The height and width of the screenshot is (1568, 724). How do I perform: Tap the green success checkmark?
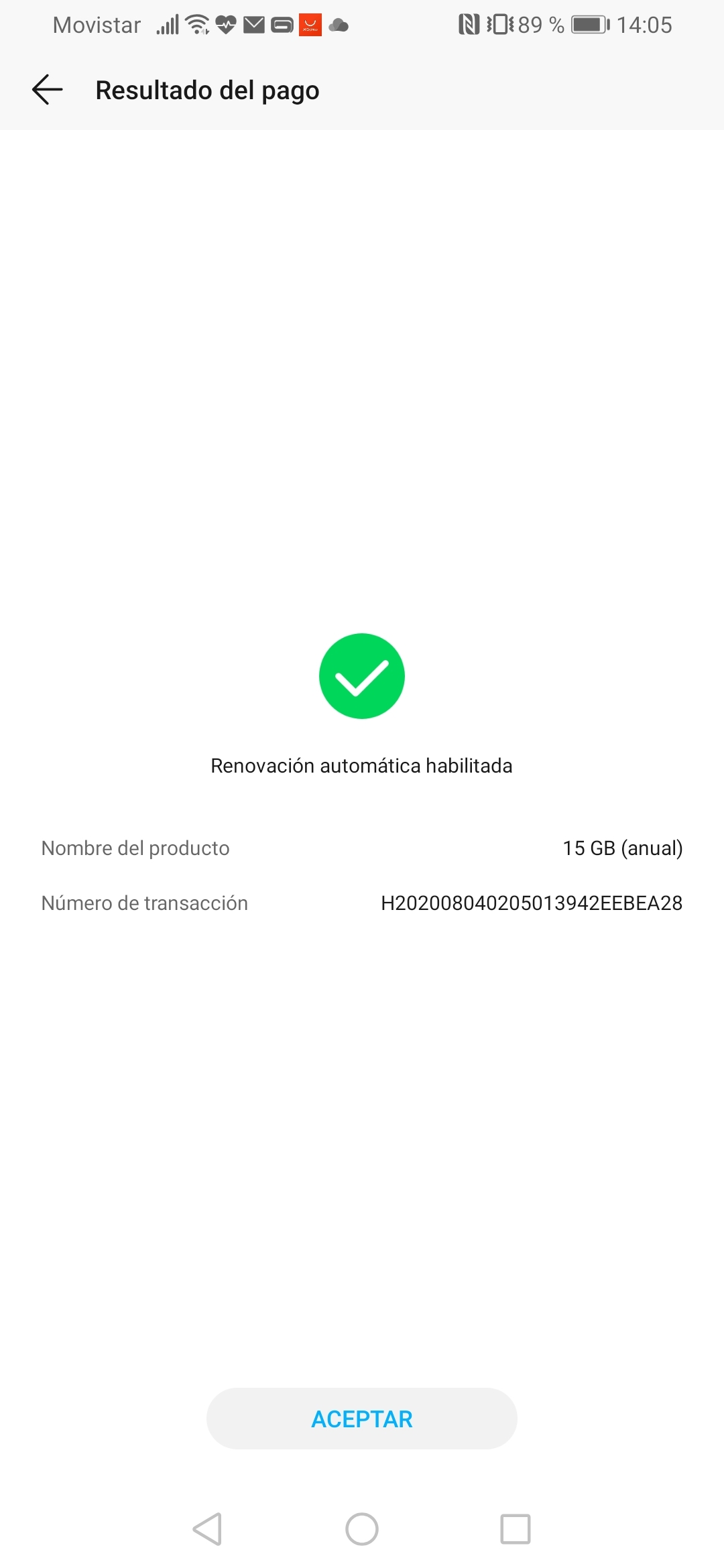(x=362, y=675)
